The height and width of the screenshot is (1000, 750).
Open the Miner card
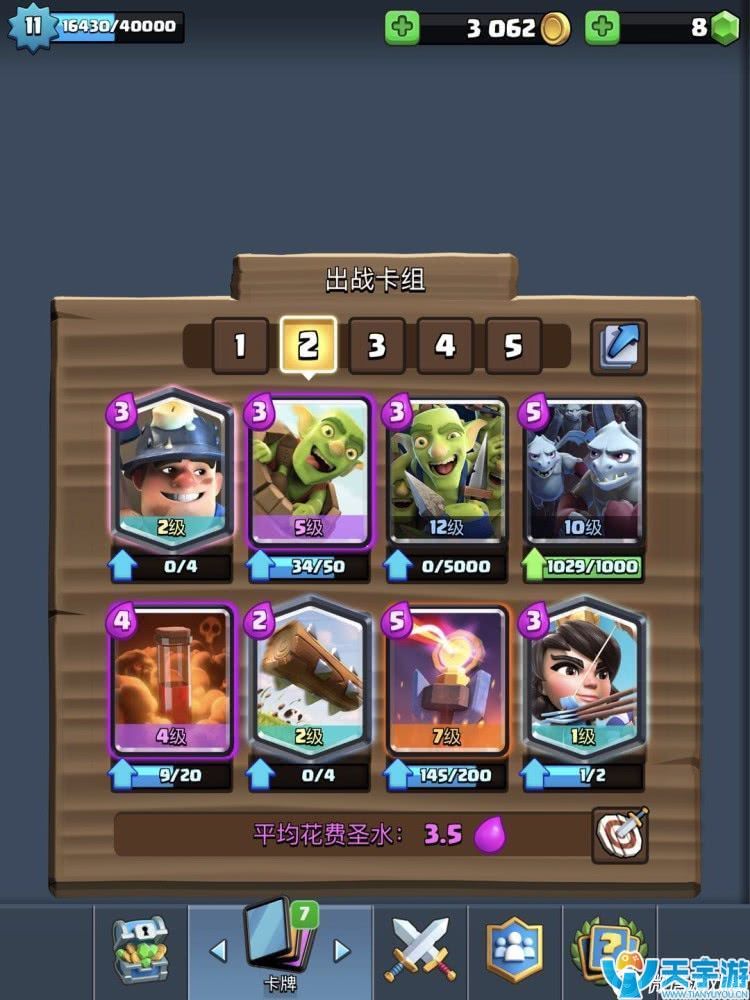172,470
